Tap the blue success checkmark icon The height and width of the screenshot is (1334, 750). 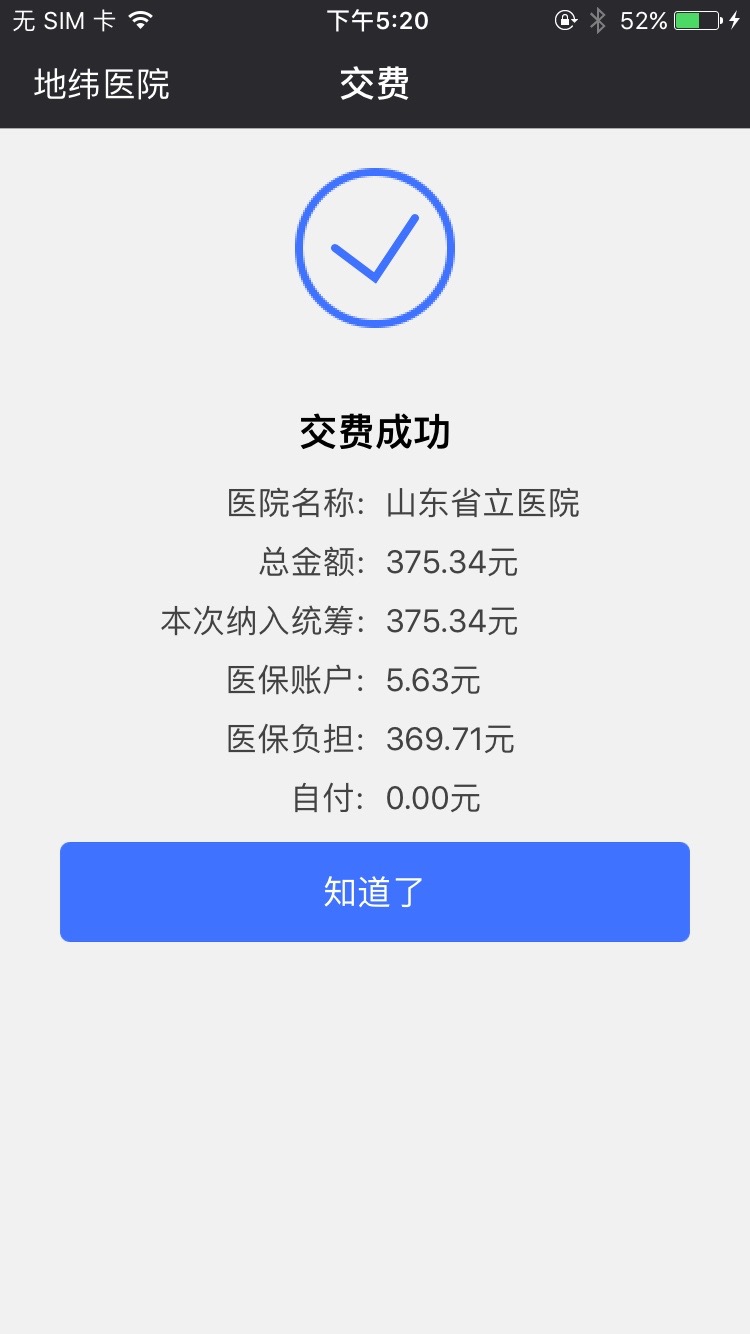(374, 246)
